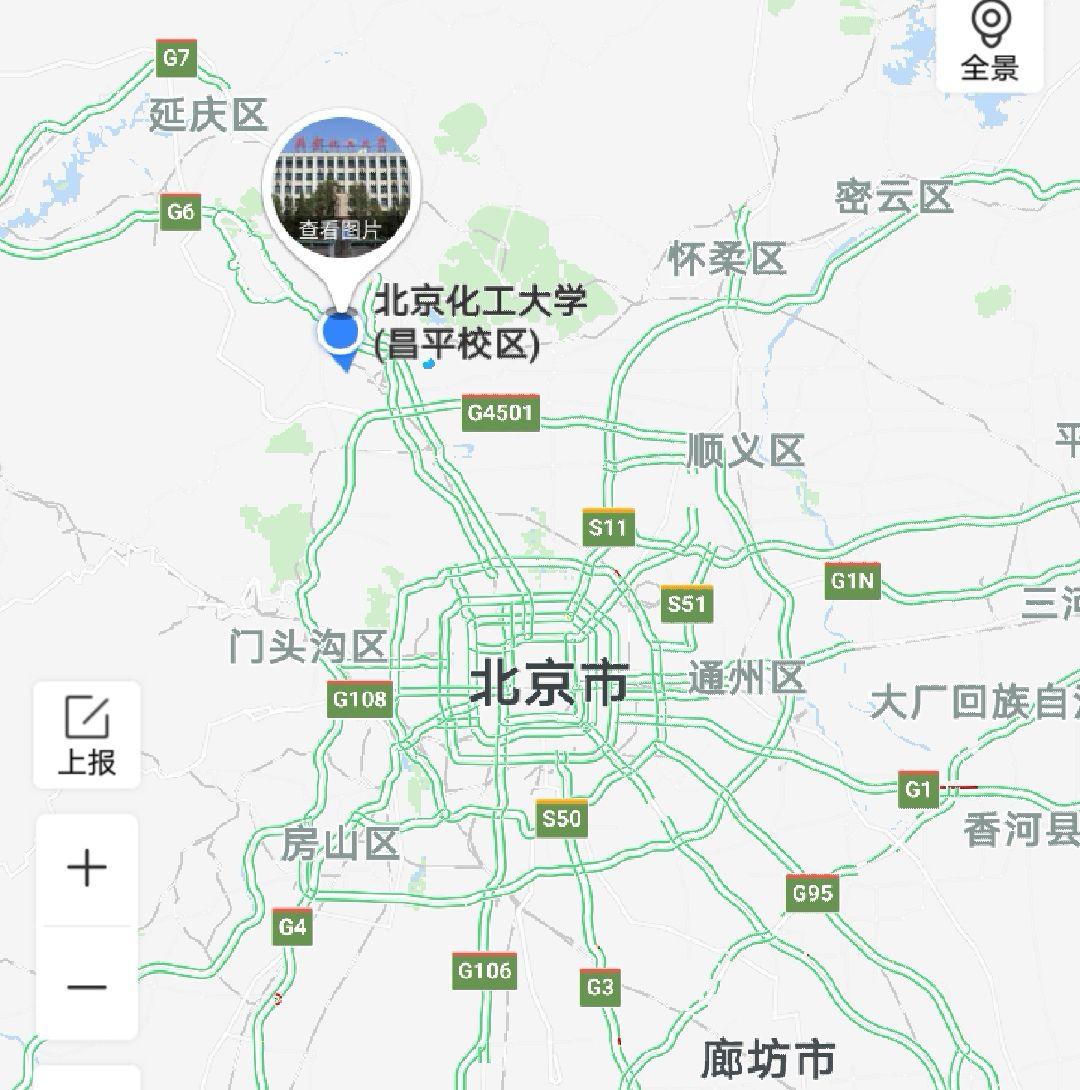
Task: Open the 全景 panorama view
Action: pos(987,40)
